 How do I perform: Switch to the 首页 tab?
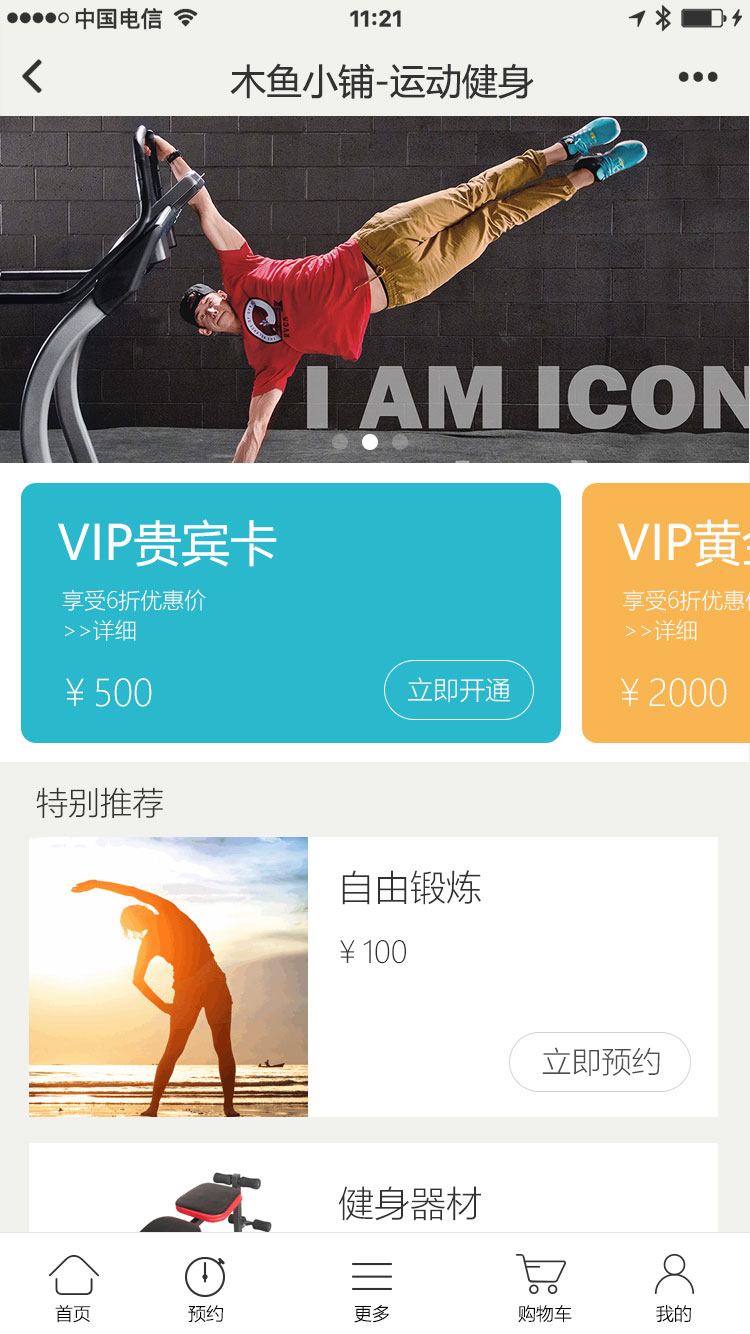coord(73,1288)
